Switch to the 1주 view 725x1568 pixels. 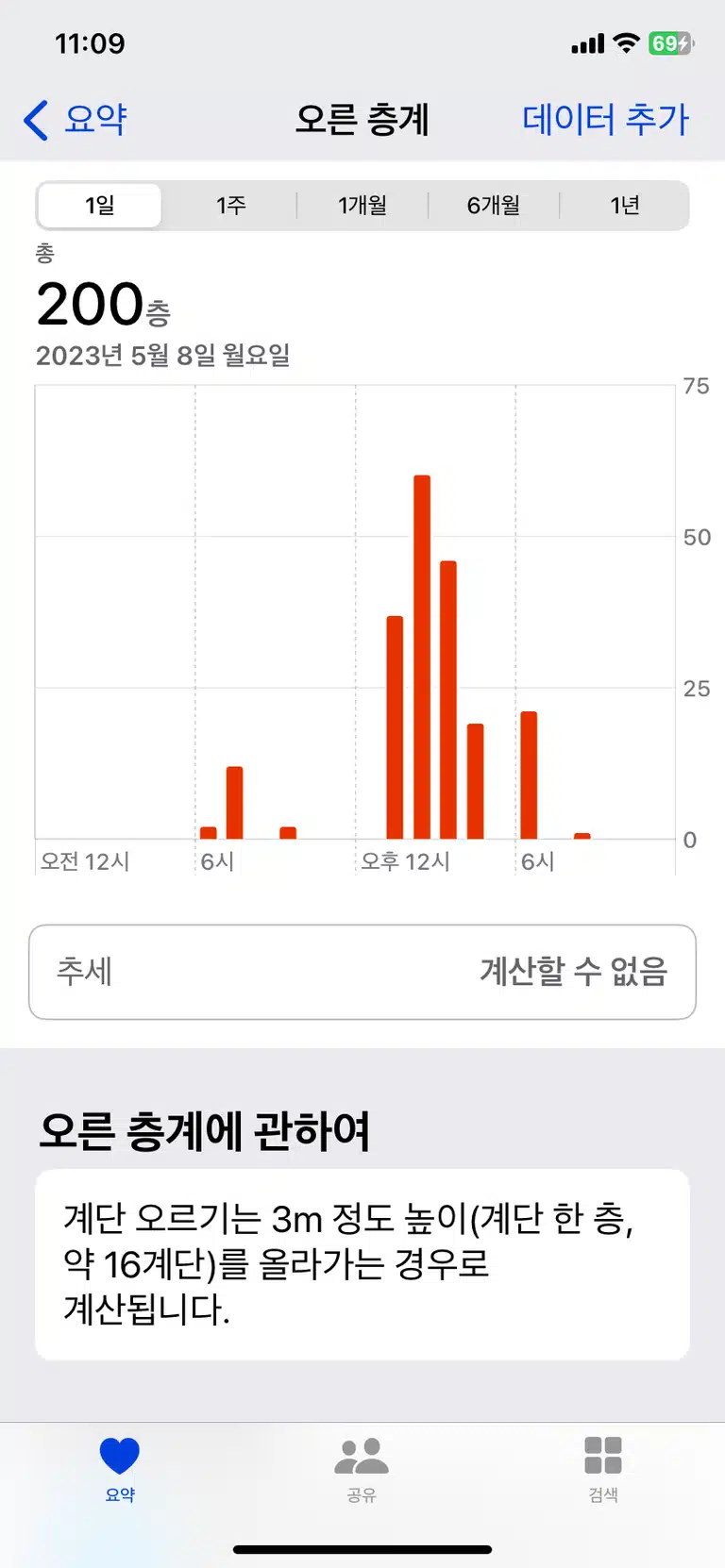(230, 205)
